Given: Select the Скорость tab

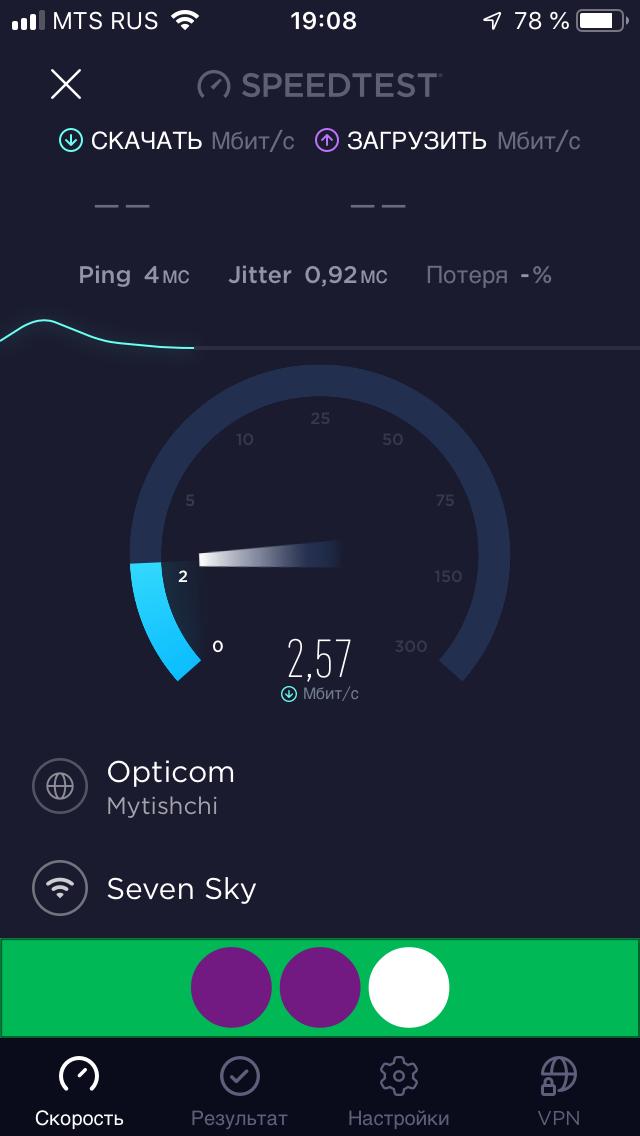Looking at the screenshot, I should pyautogui.click(x=79, y=1092).
